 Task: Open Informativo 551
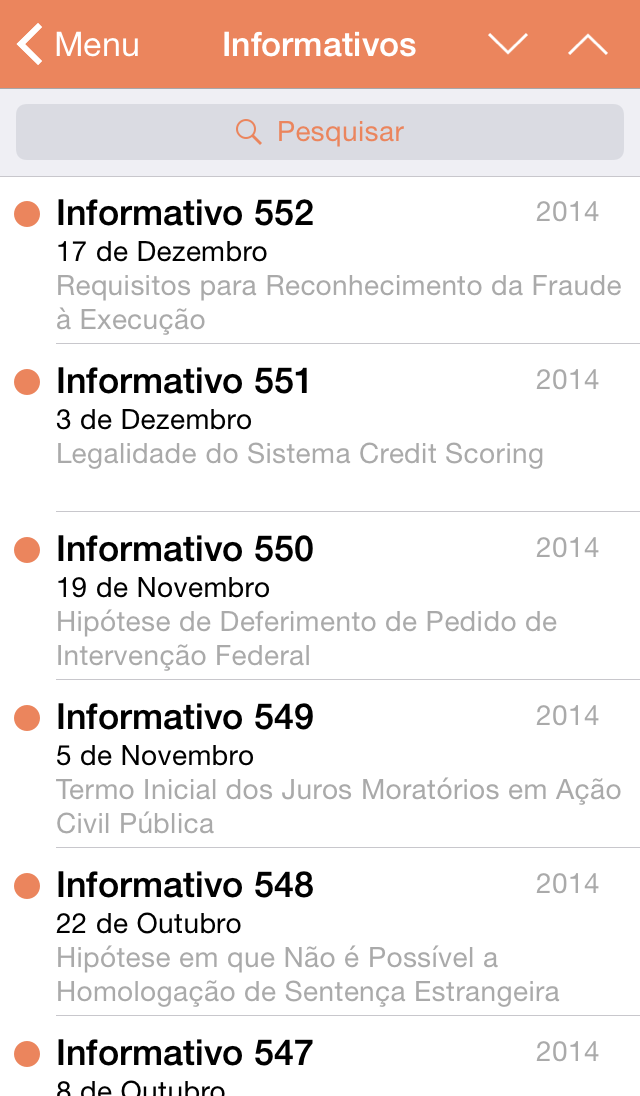320,428
